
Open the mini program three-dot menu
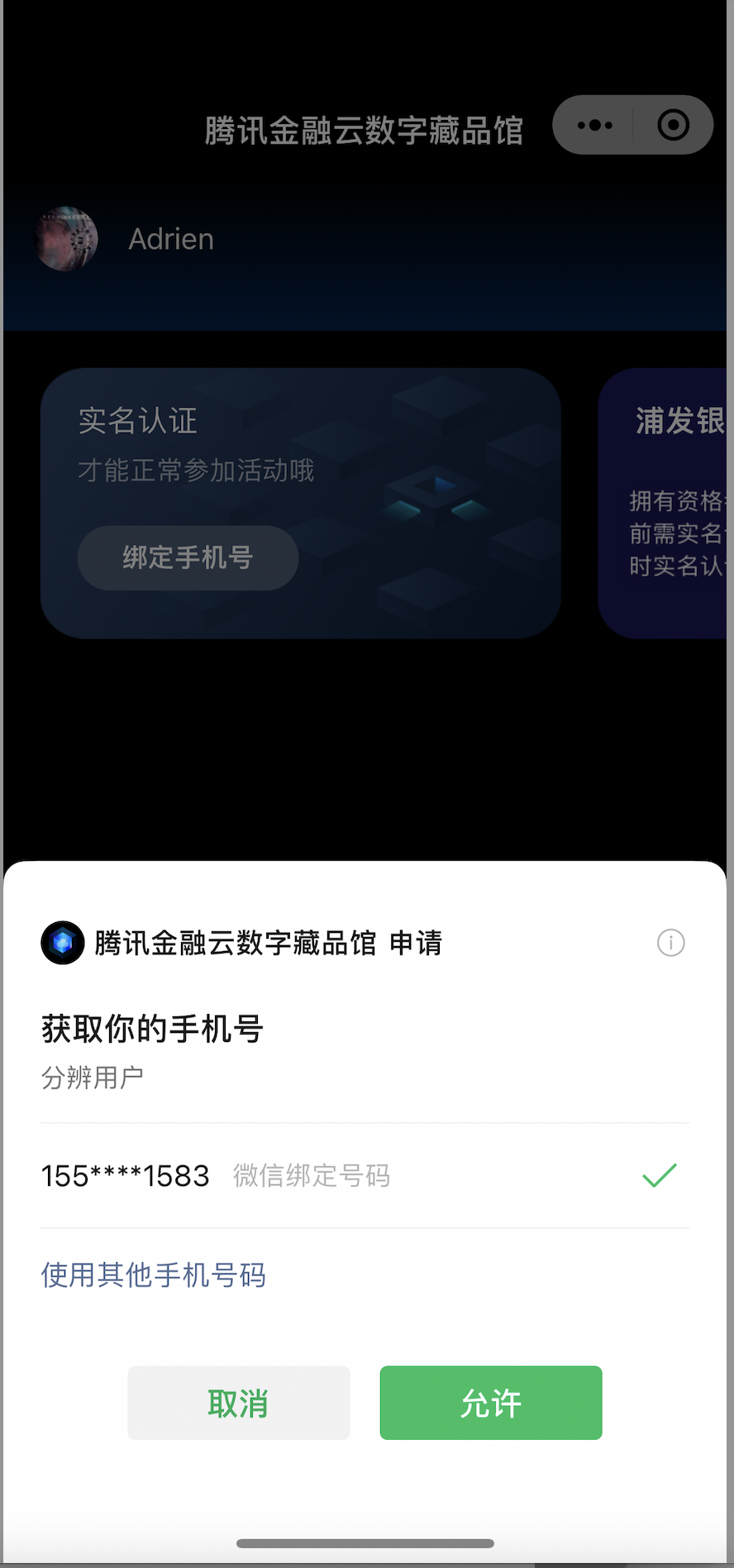(x=595, y=126)
